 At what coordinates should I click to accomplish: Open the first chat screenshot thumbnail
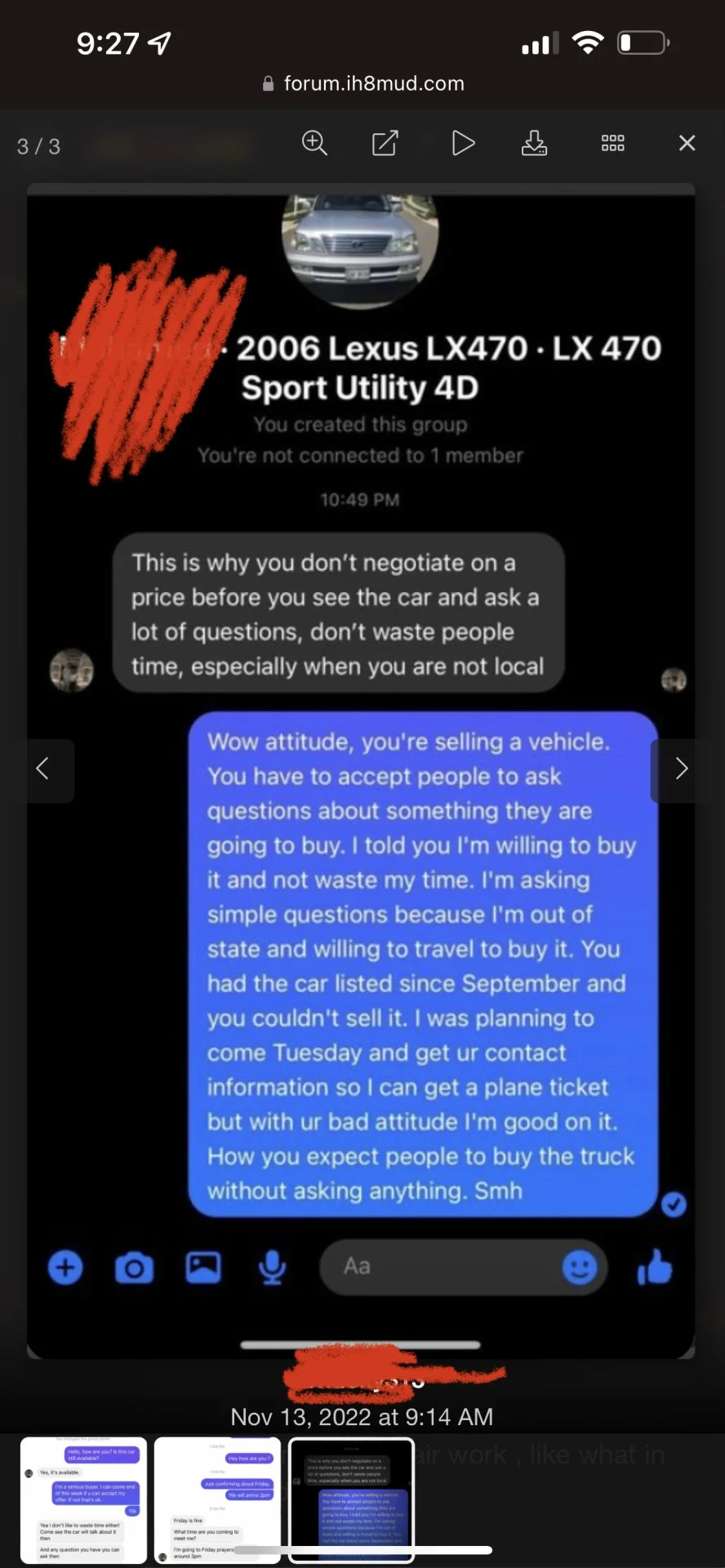[x=83, y=1499]
